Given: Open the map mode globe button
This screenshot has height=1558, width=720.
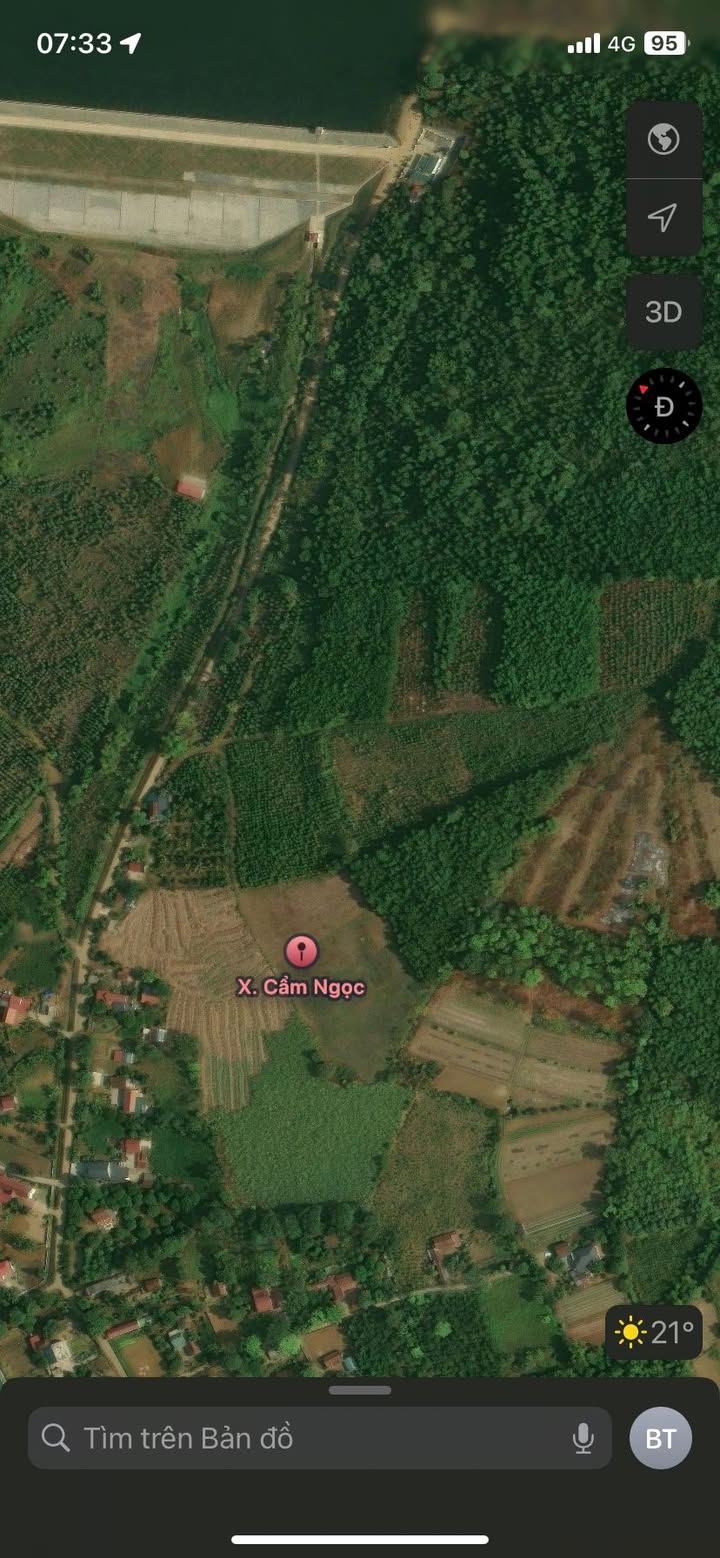Looking at the screenshot, I should pyautogui.click(x=663, y=139).
